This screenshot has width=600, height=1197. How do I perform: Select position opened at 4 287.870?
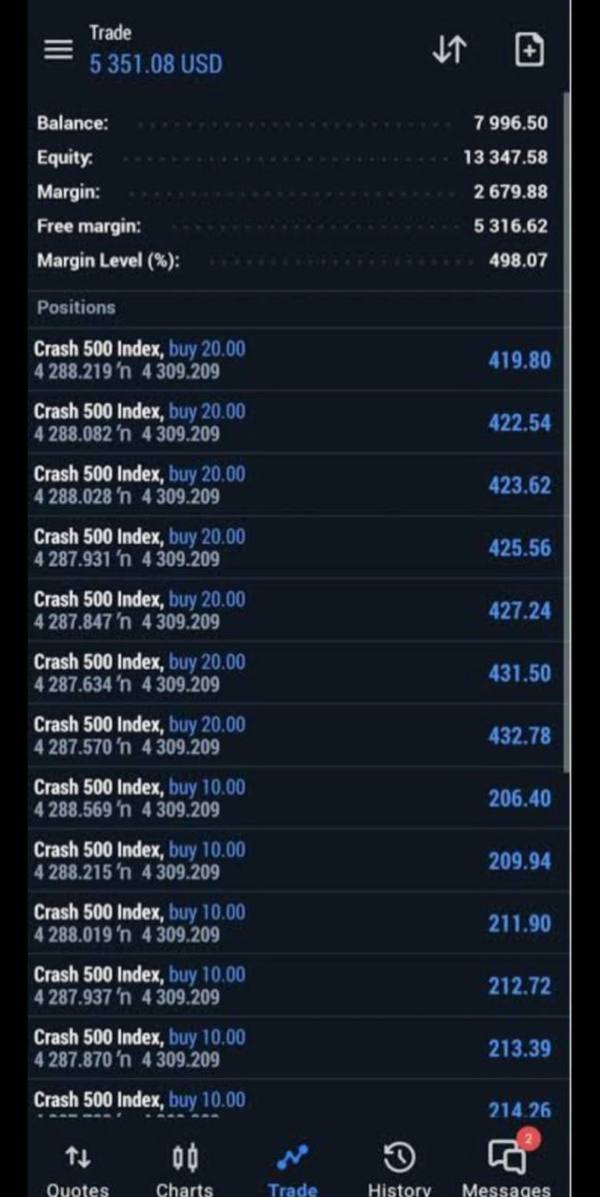299,1048
